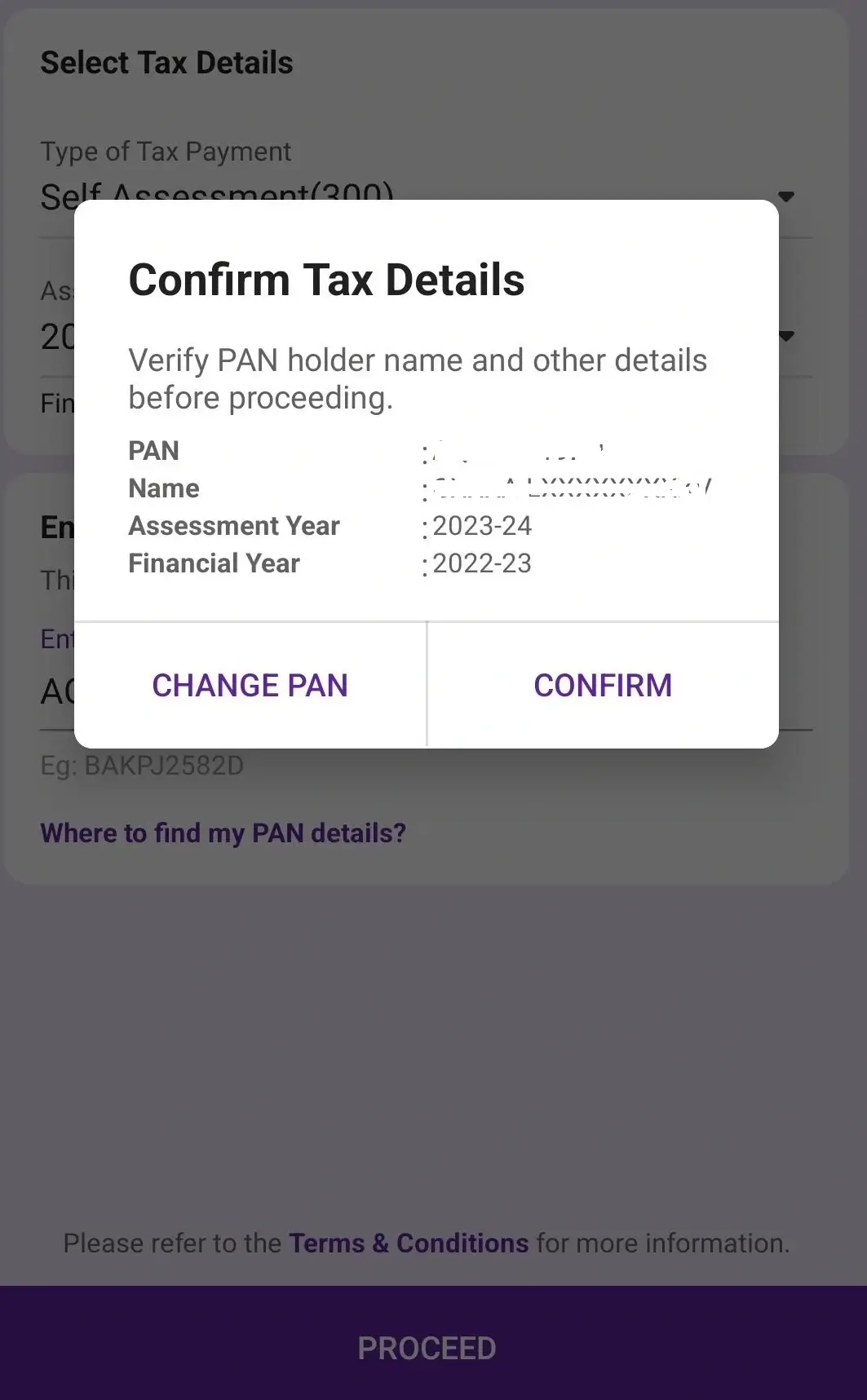Expand the Self Assessment(300) selection arrow
Screen dimensions: 867x1400
tap(785, 197)
